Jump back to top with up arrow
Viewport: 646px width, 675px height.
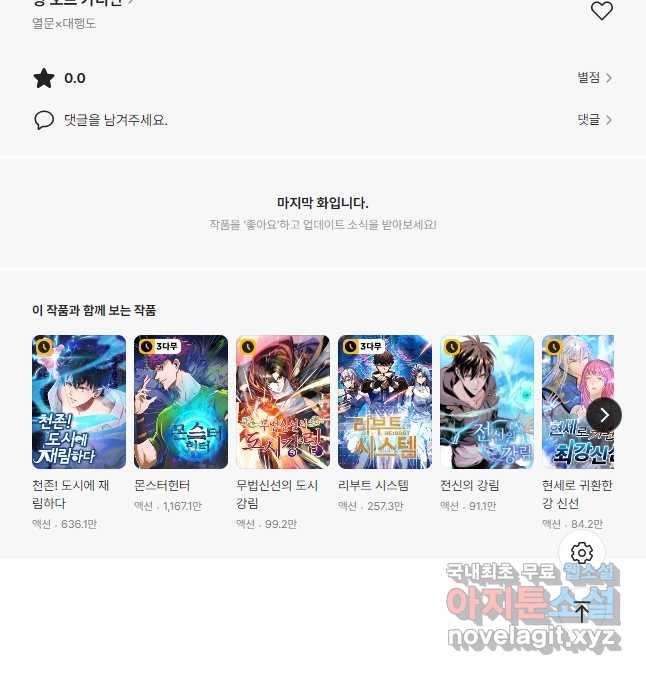point(582,612)
